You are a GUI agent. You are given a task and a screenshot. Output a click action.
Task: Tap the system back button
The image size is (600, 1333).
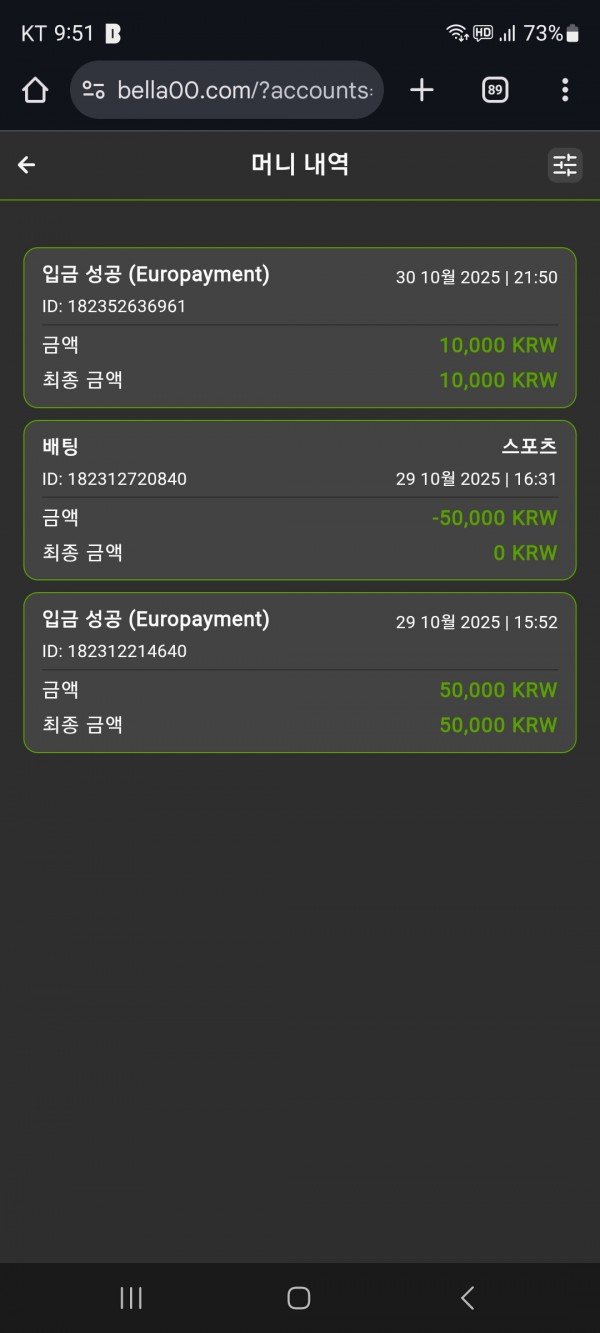[x=467, y=1298]
